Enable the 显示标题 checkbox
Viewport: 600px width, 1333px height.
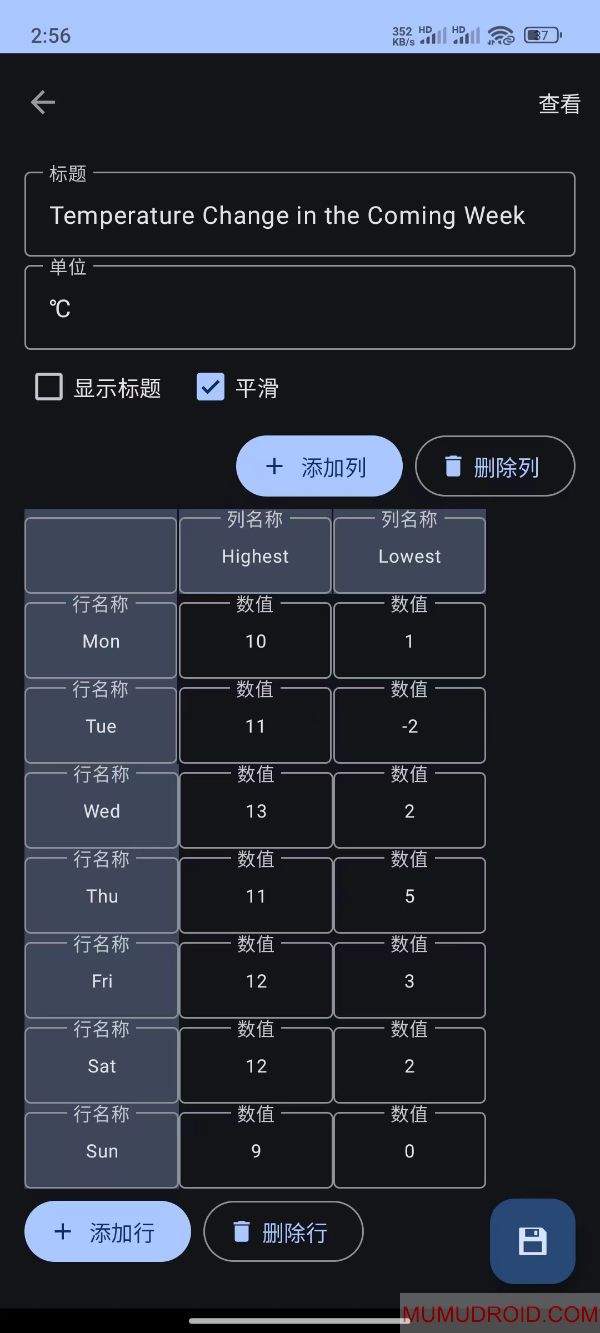tap(49, 387)
